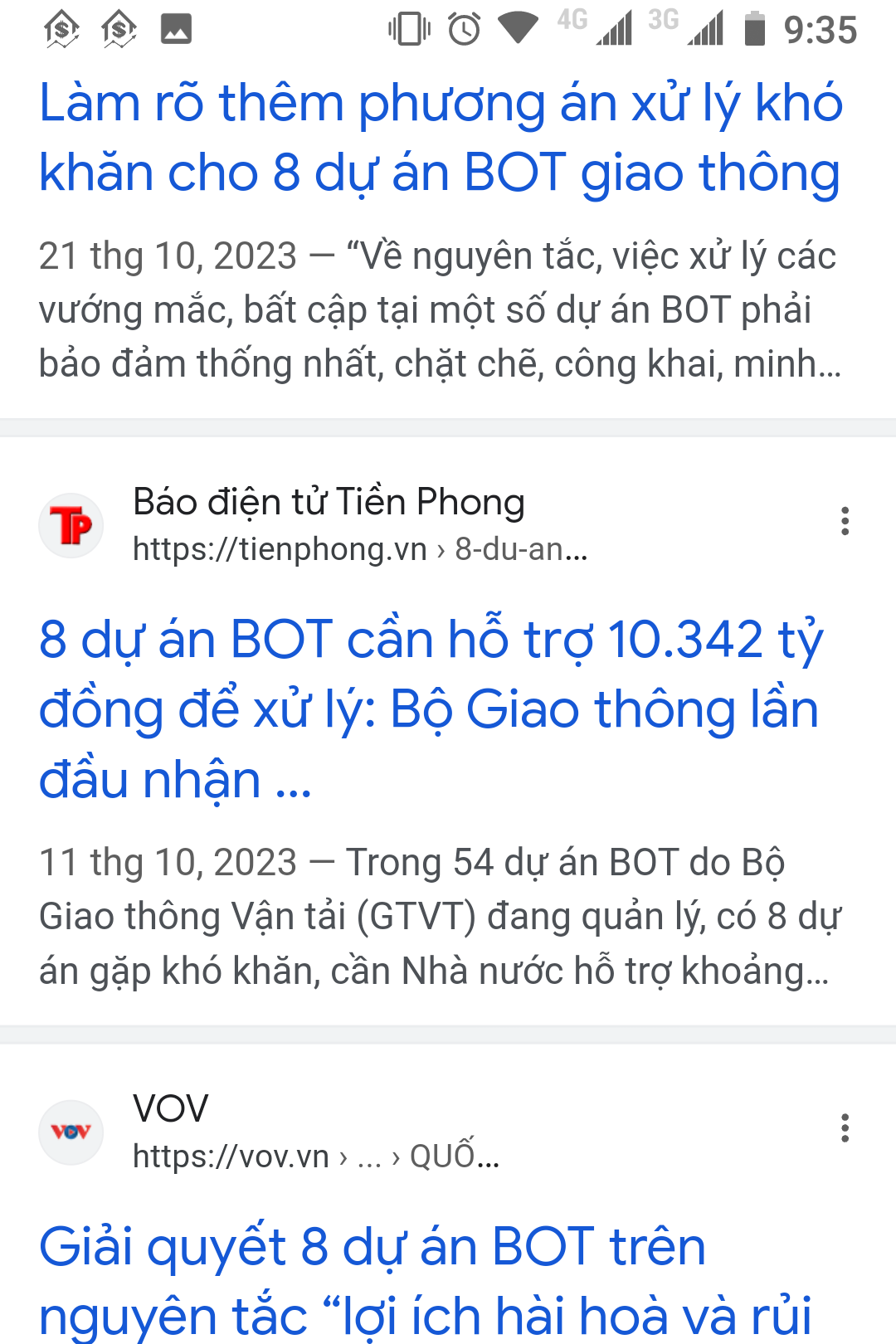This screenshot has height=1344, width=896.
Task: Read '8 dự án BOT cần hỗ trợ' article
Action: click(430, 709)
